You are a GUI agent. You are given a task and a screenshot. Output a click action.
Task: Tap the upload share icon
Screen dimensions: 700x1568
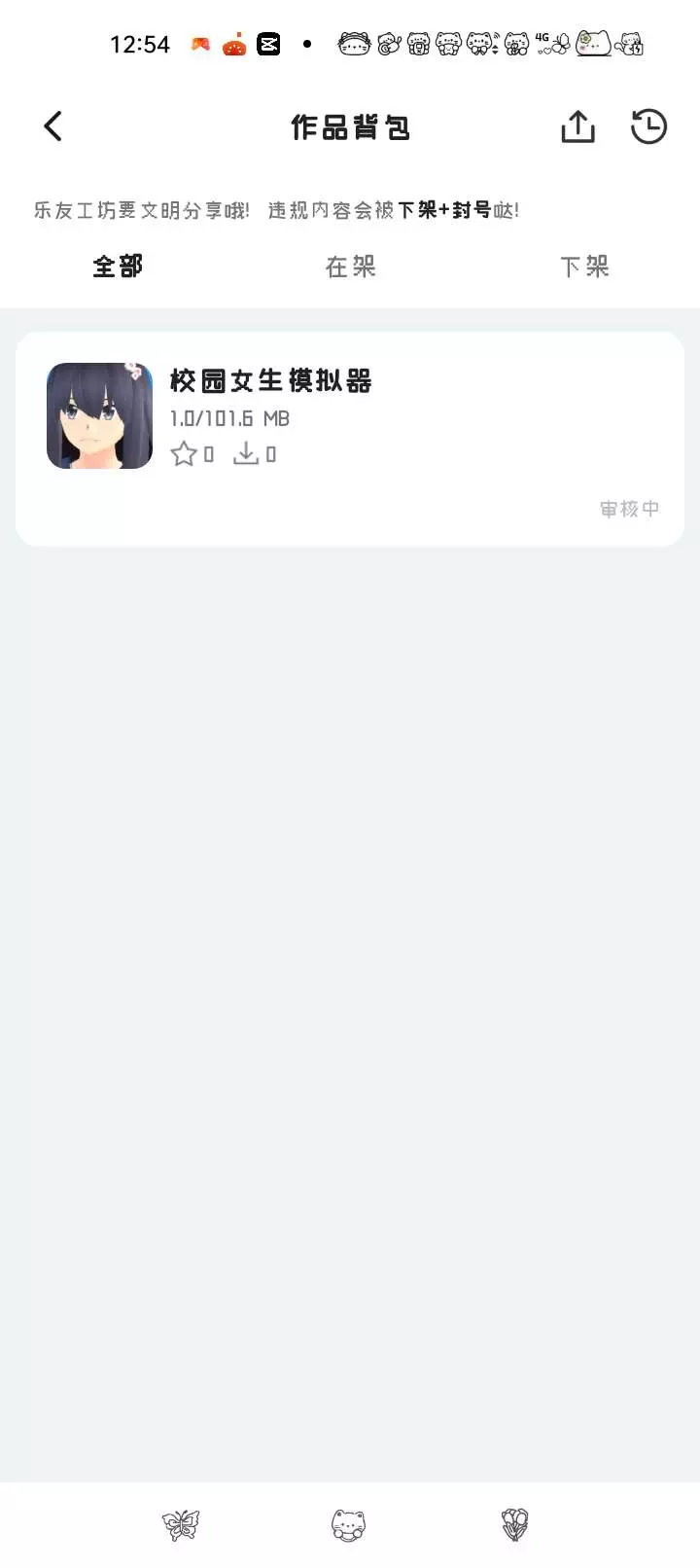[577, 126]
